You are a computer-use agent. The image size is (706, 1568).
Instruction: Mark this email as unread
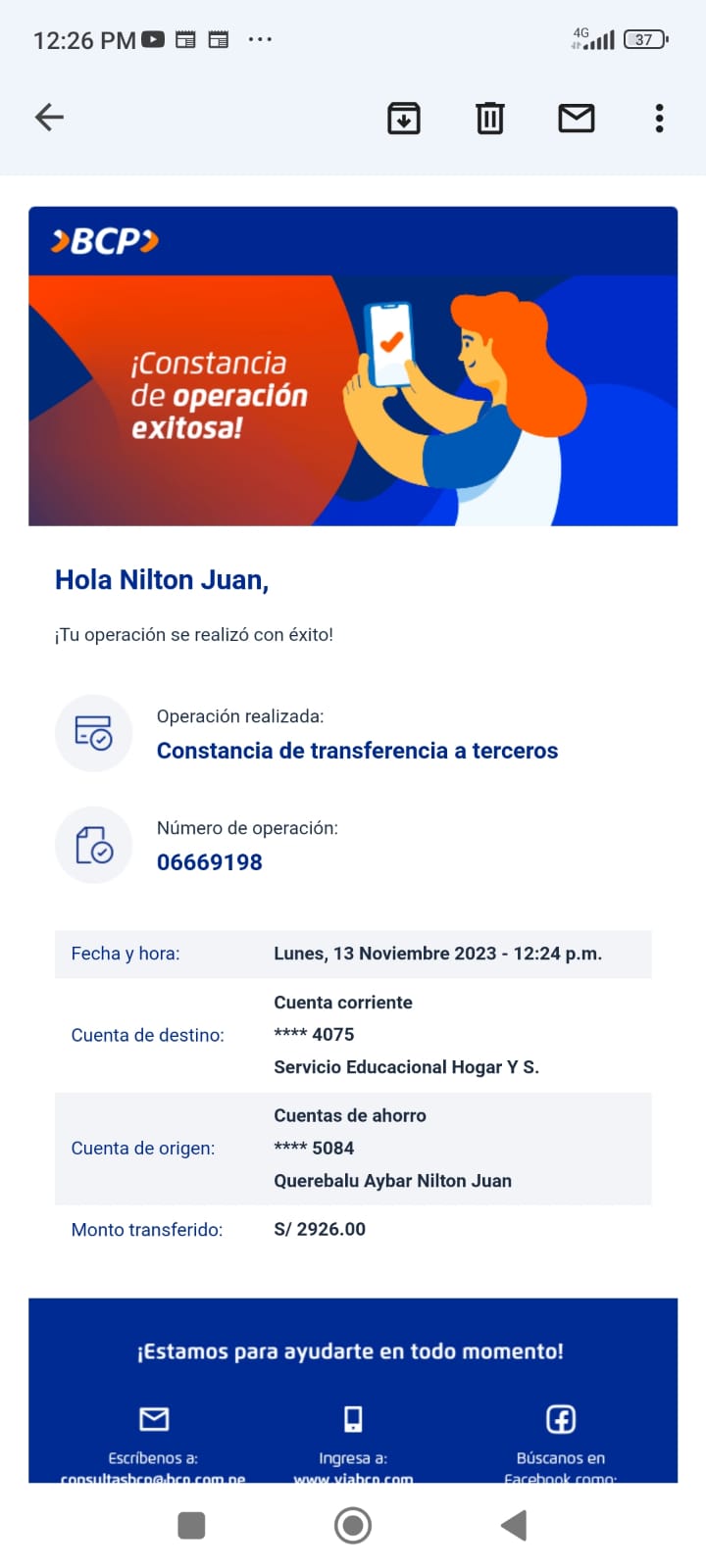(x=577, y=119)
